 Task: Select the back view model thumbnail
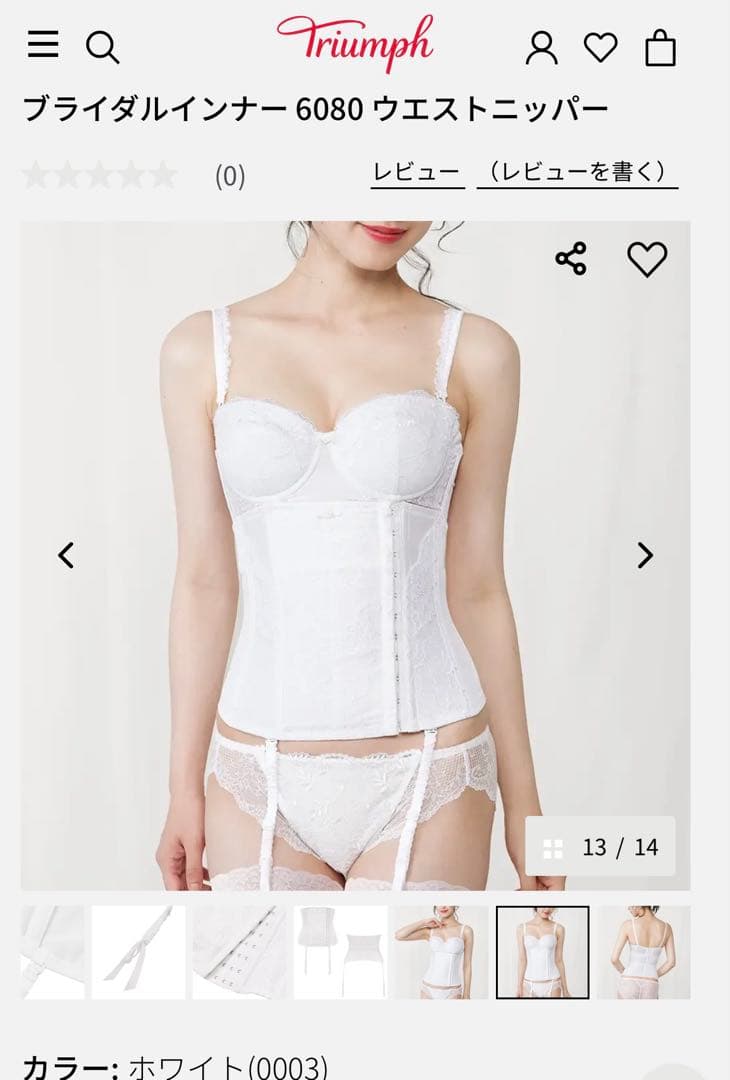[x=644, y=952]
